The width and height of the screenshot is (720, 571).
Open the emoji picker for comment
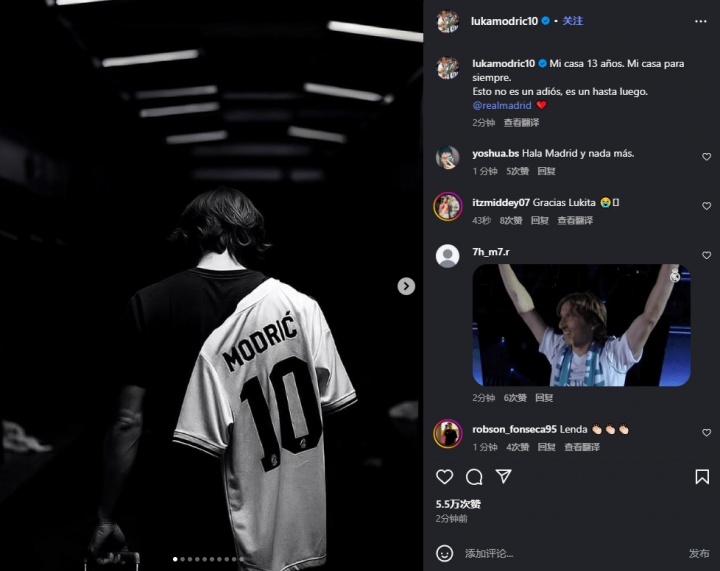click(445, 553)
